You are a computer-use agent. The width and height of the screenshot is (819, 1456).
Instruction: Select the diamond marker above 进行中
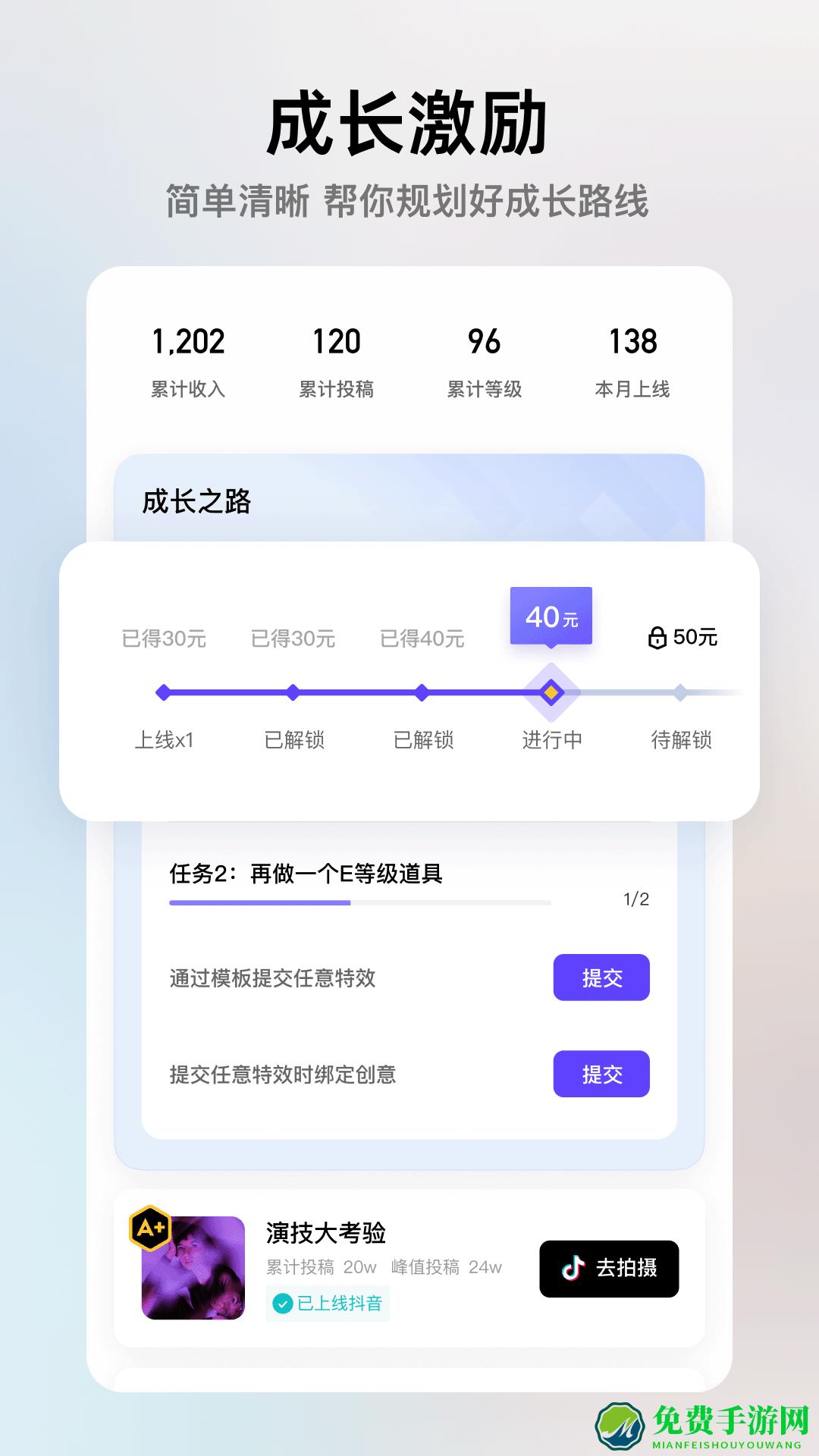coord(550,690)
